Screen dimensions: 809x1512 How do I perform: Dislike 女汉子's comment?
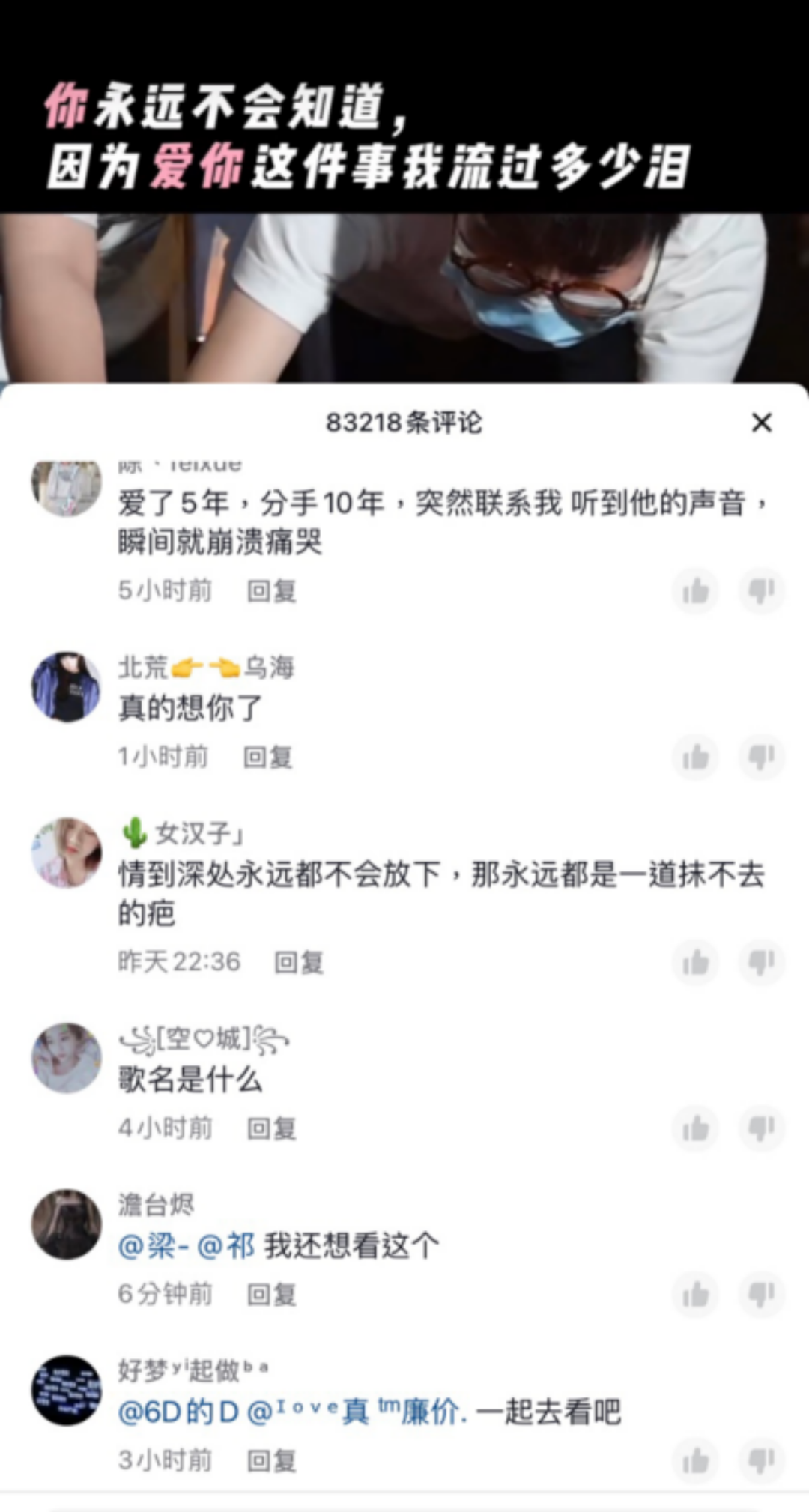coord(761,962)
